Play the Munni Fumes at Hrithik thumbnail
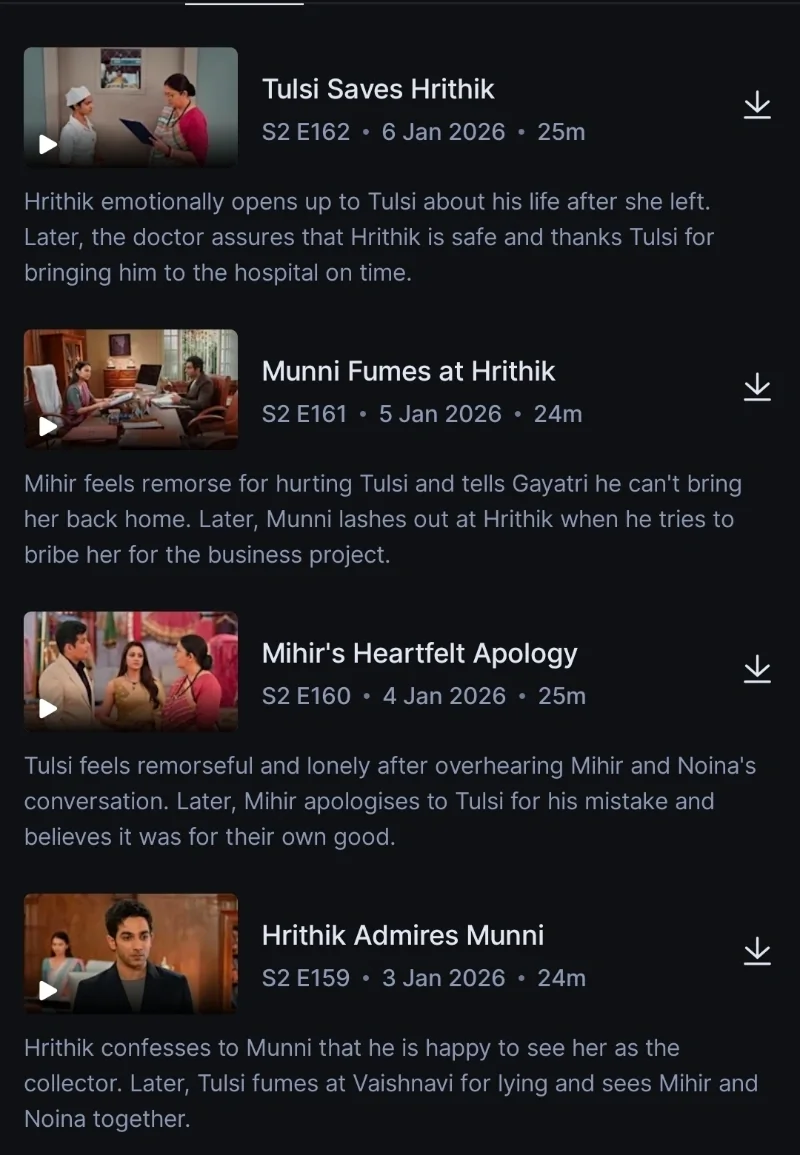The width and height of the screenshot is (800, 1155). tap(131, 389)
